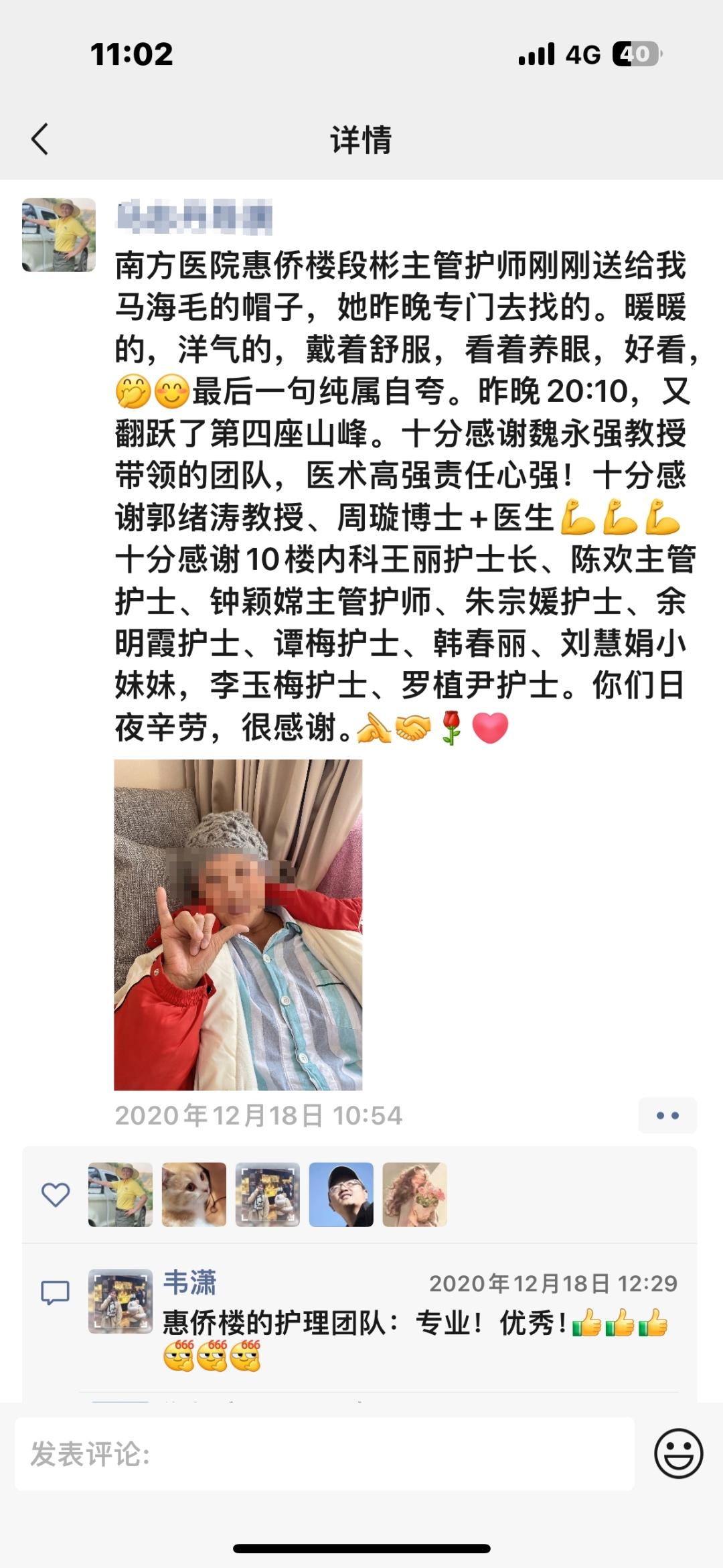
Task: Tap 韦潇's avatar beside the comment
Action: (x=120, y=1301)
